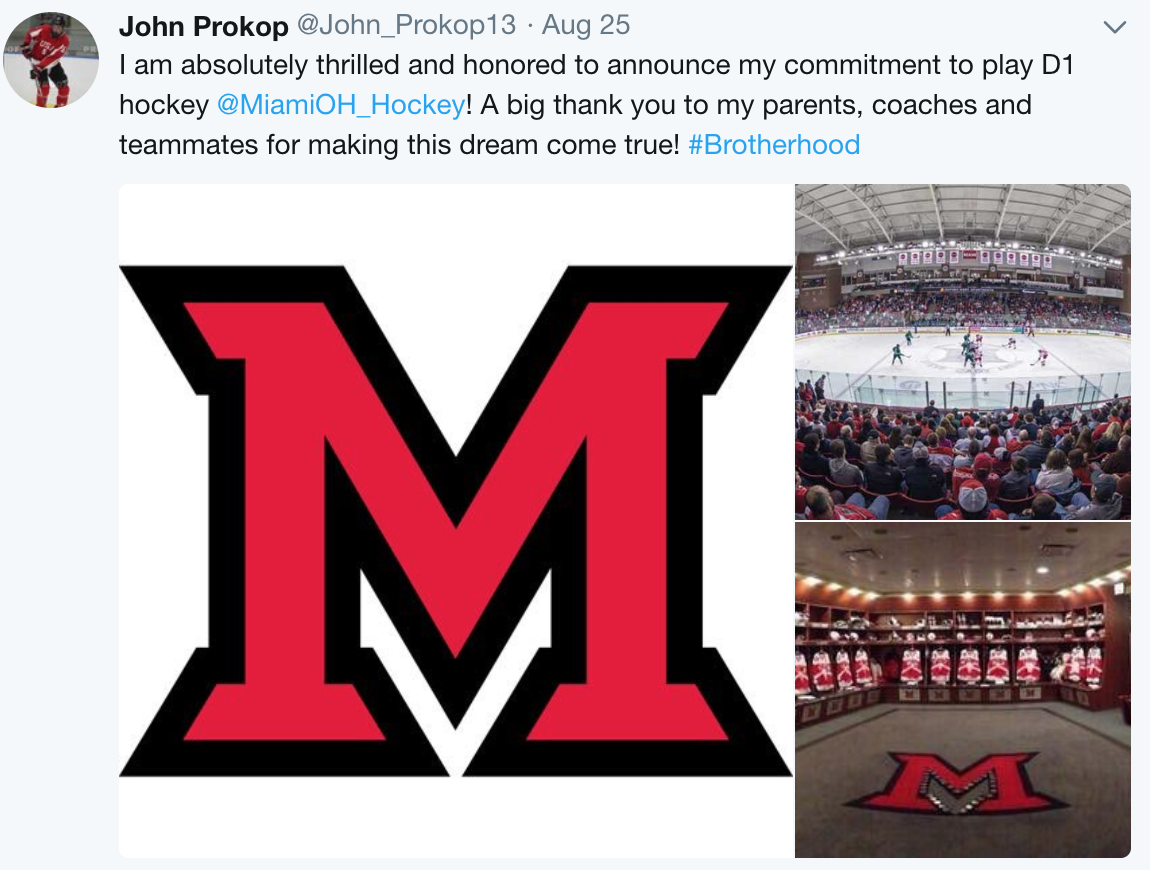View the hockey arena photo
The height and width of the screenshot is (870, 1150).
[963, 352]
